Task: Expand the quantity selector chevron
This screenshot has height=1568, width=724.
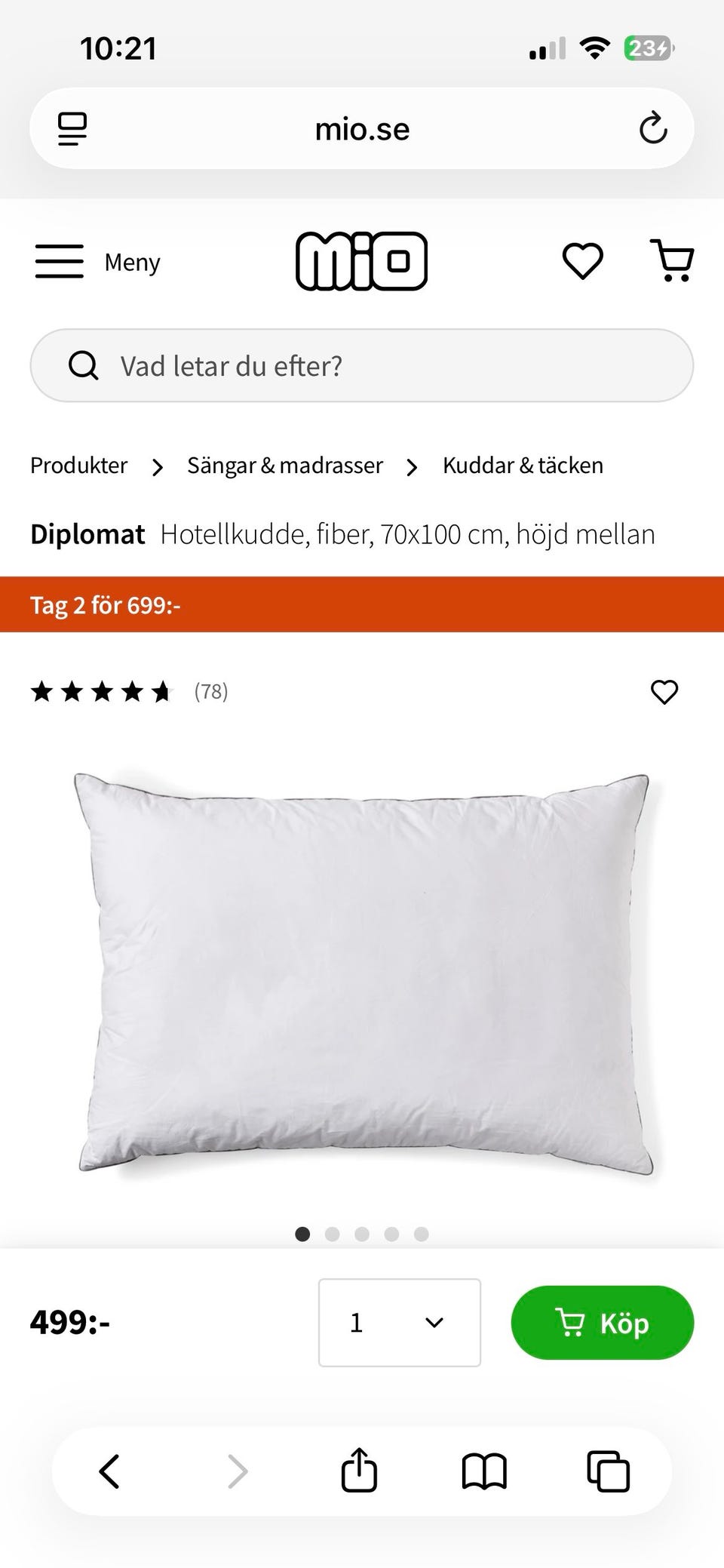Action: [433, 1323]
